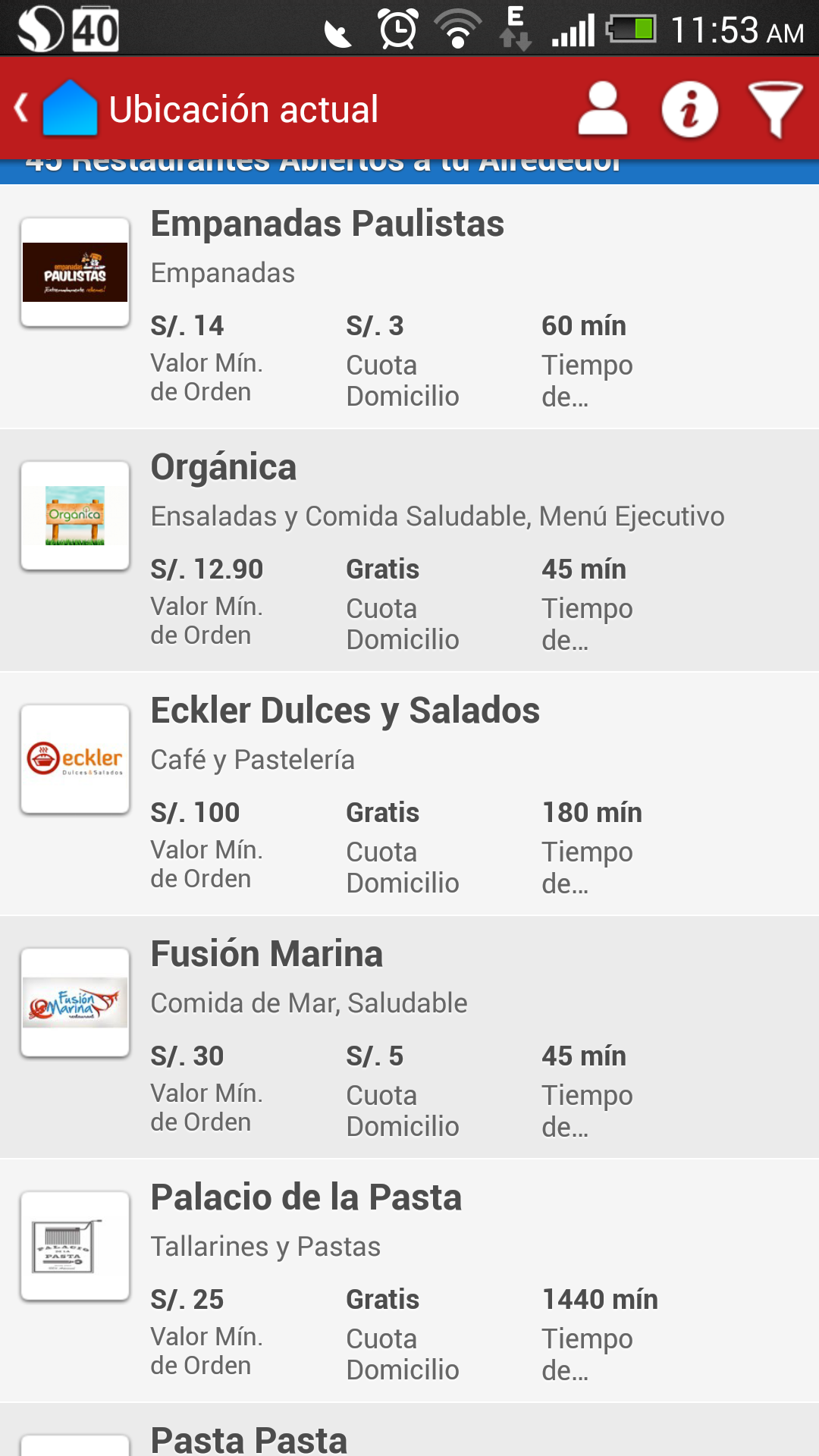
Task: Open the Pasta Pasta restaurant
Action: coord(409,1429)
